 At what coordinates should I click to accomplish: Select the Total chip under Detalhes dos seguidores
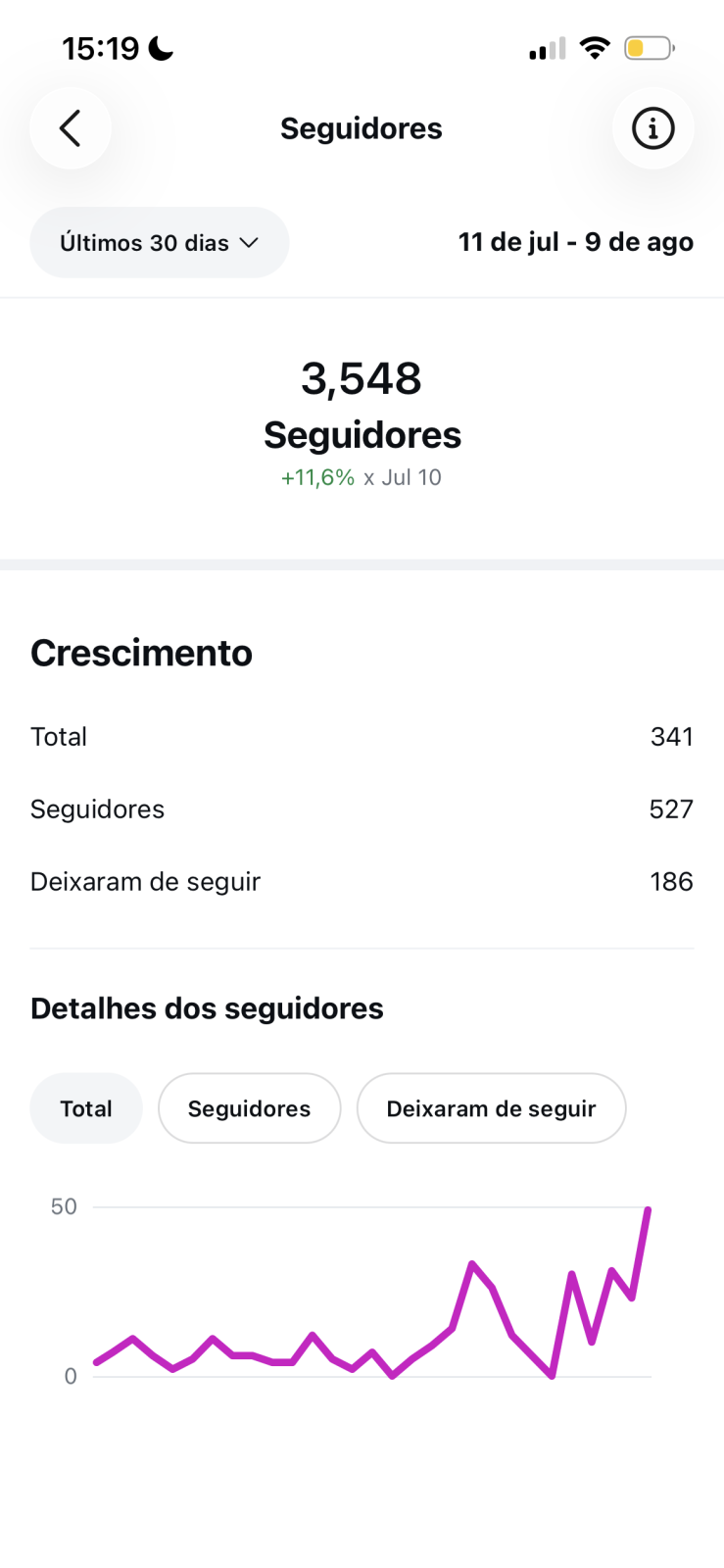coord(86,1108)
